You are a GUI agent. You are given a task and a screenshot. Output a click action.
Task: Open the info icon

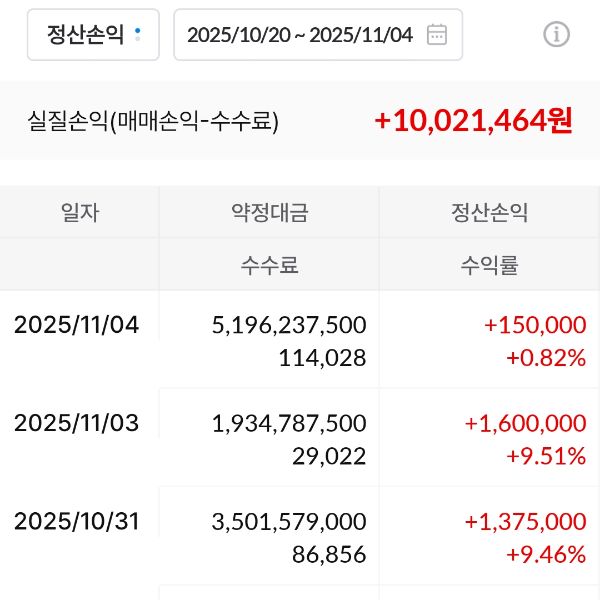pos(556,35)
